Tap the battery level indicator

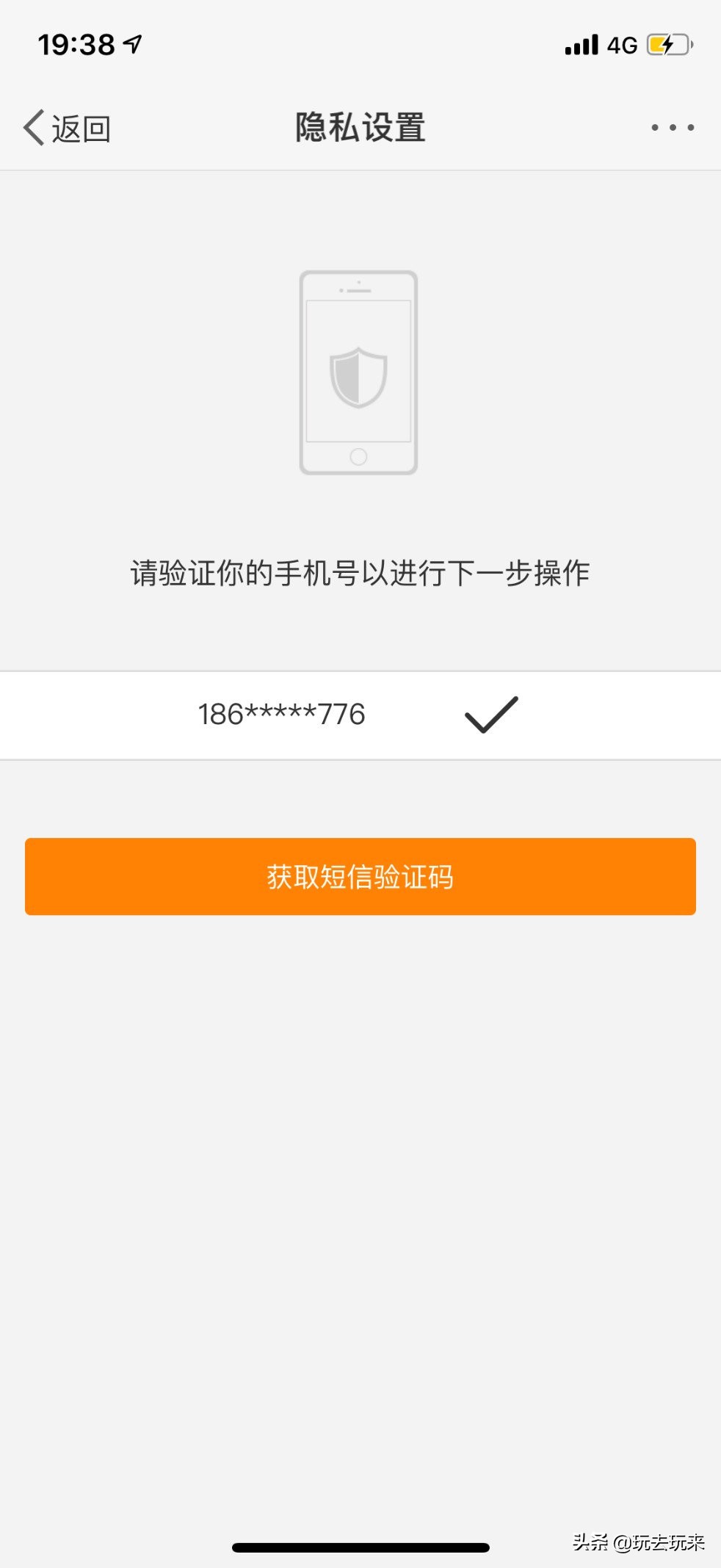pyautogui.click(x=664, y=45)
